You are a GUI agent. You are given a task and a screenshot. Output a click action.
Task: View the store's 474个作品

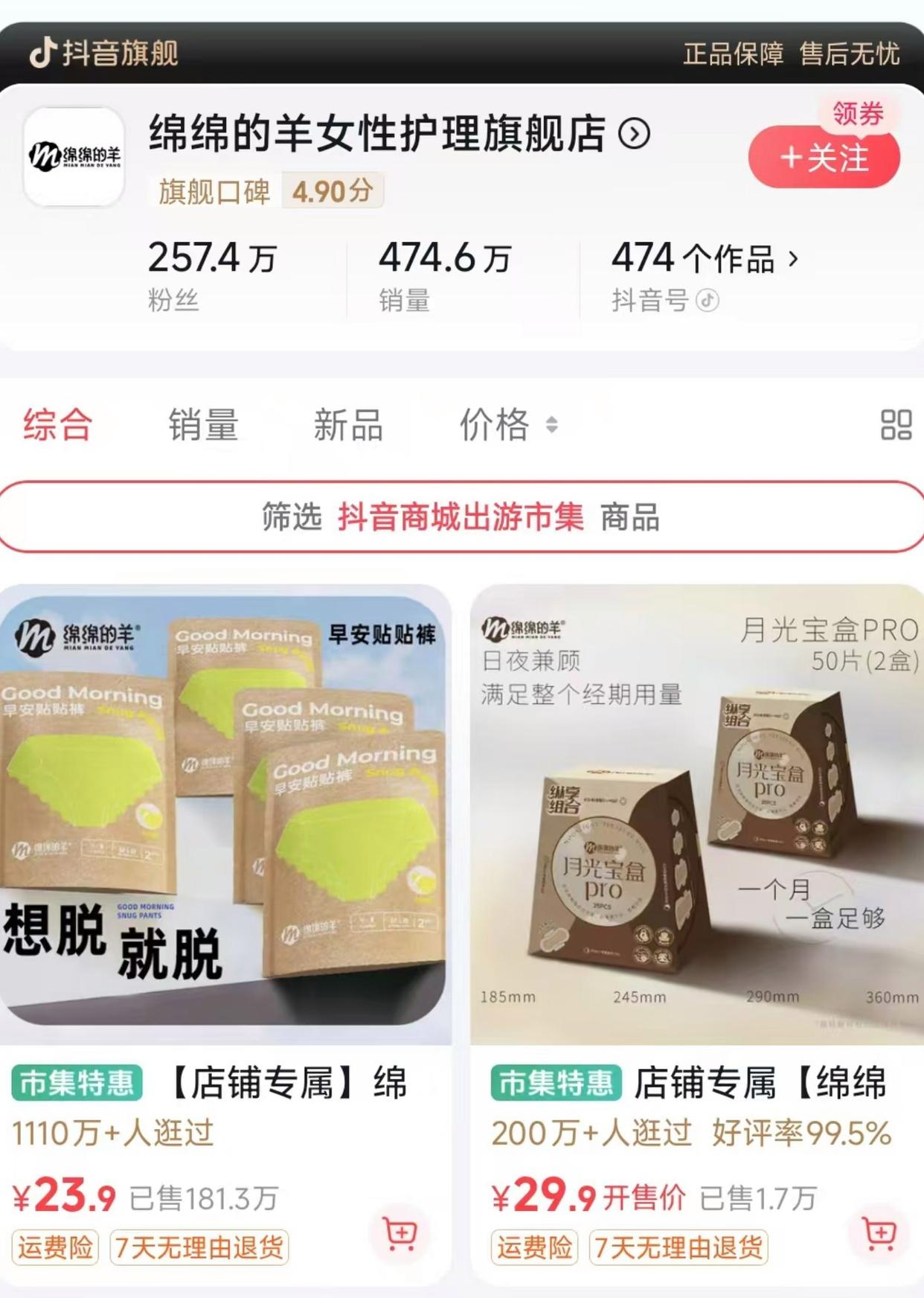(704, 259)
